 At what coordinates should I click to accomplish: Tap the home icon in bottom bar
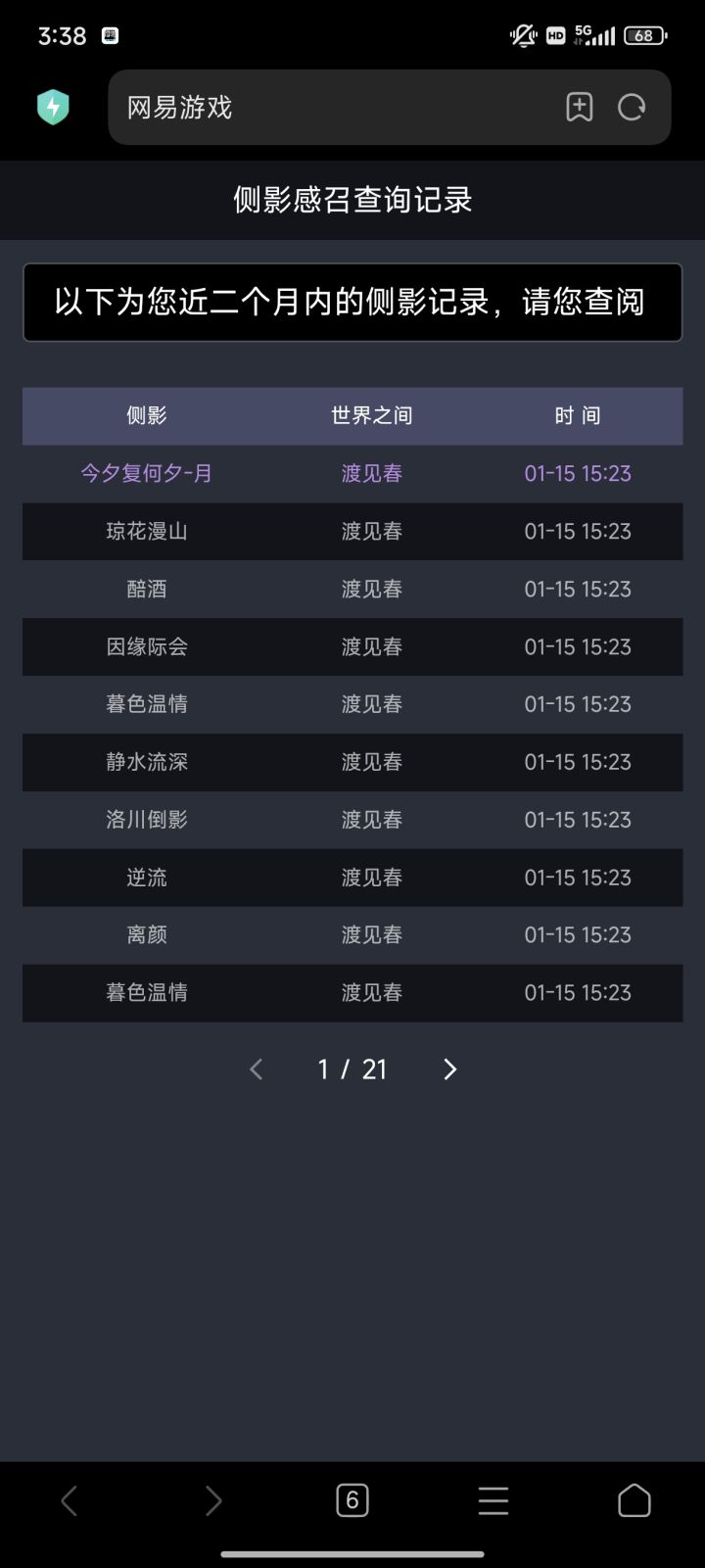coord(634,1499)
